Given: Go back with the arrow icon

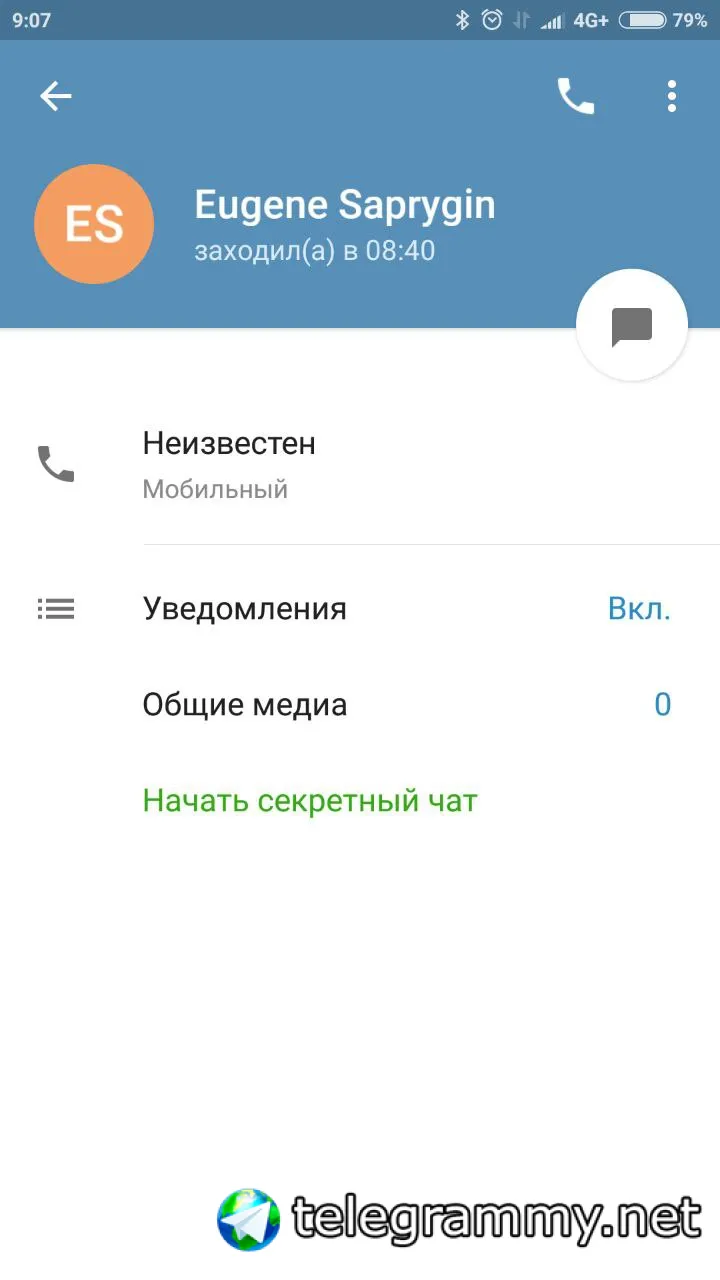Looking at the screenshot, I should point(56,96).
